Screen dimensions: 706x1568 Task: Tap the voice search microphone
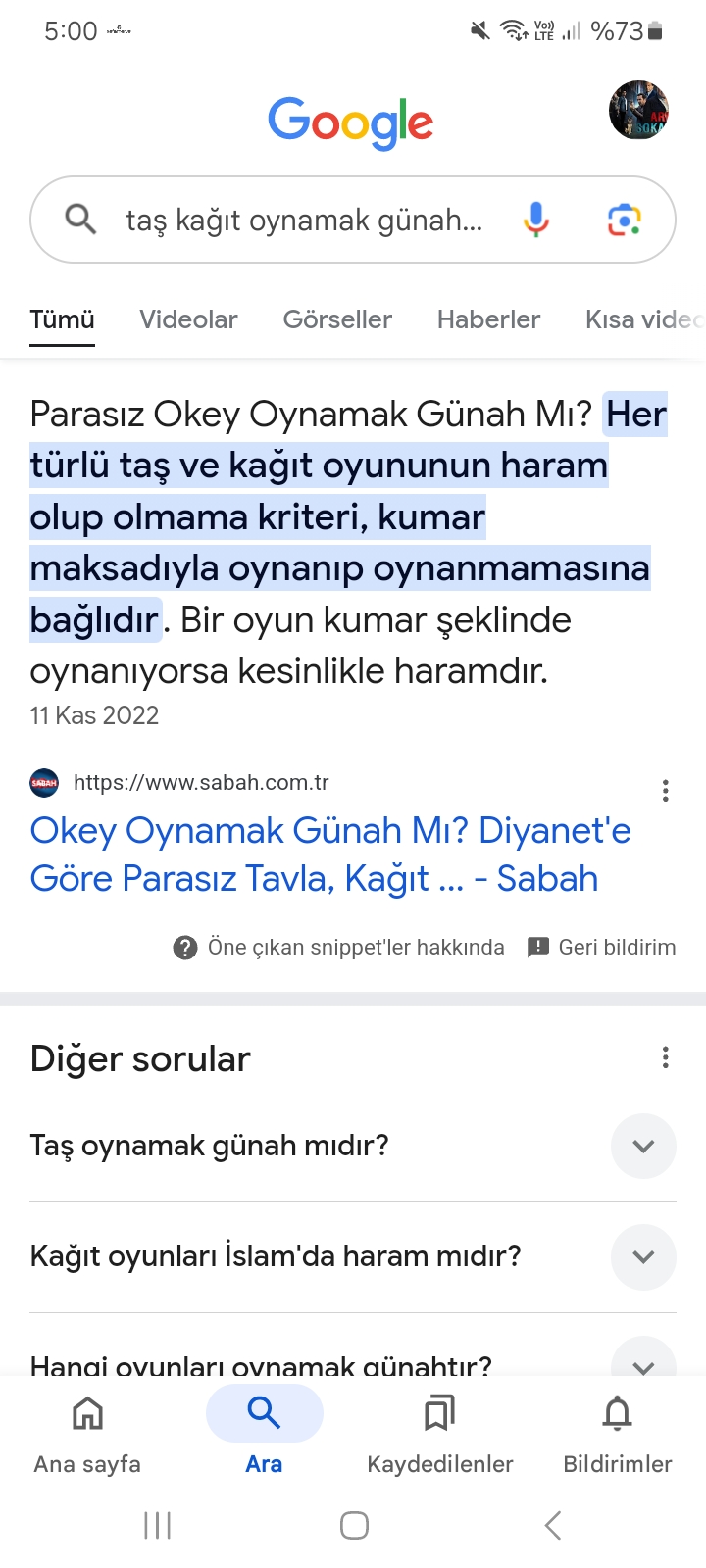pyautogui.click(x=535, y=220)
